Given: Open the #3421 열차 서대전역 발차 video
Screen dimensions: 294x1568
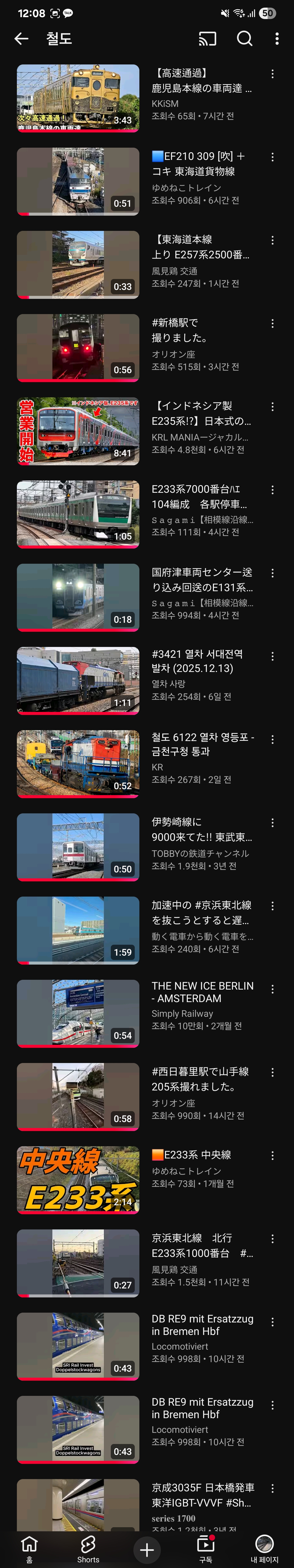Looking at the screenshot, I should [x=78, y=680].
